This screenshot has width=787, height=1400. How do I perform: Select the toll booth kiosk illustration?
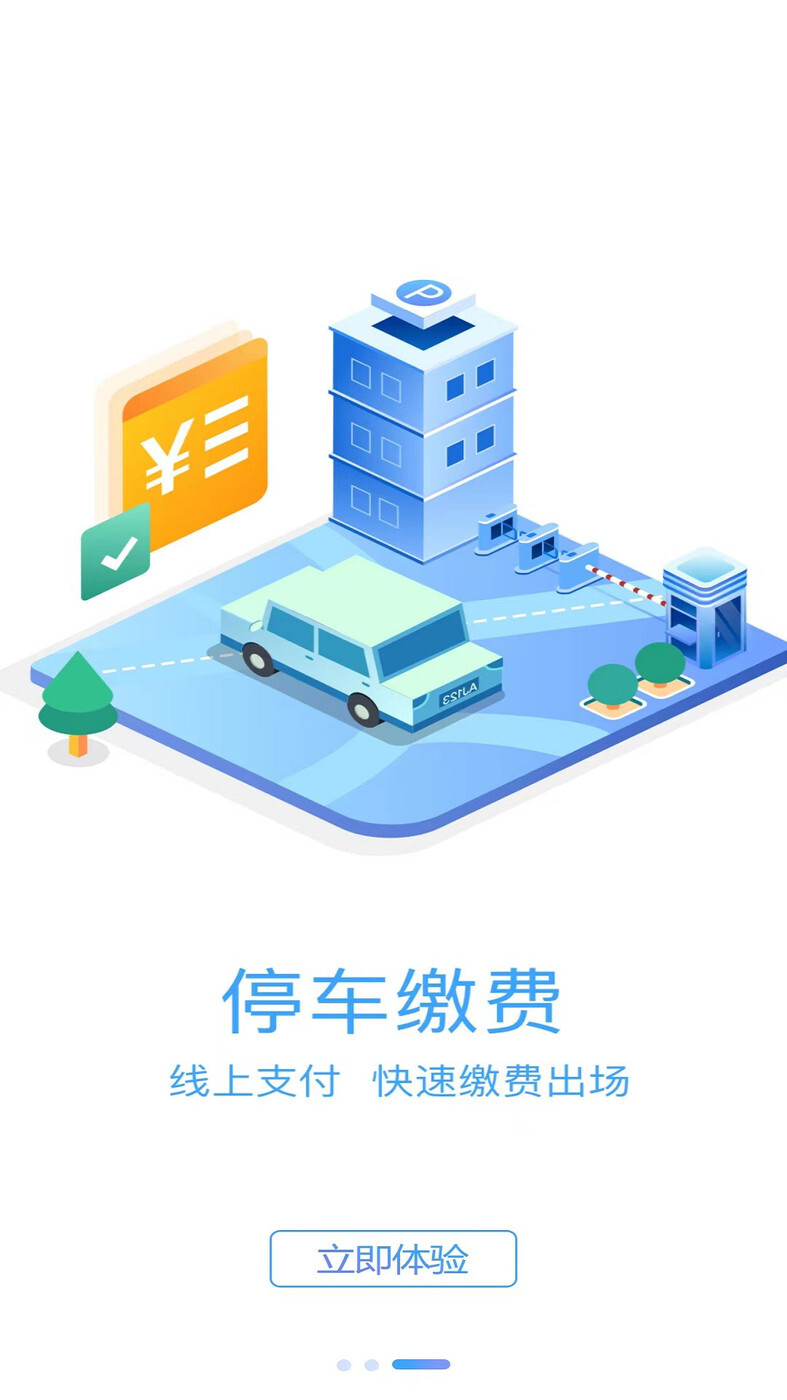[705, 610]
